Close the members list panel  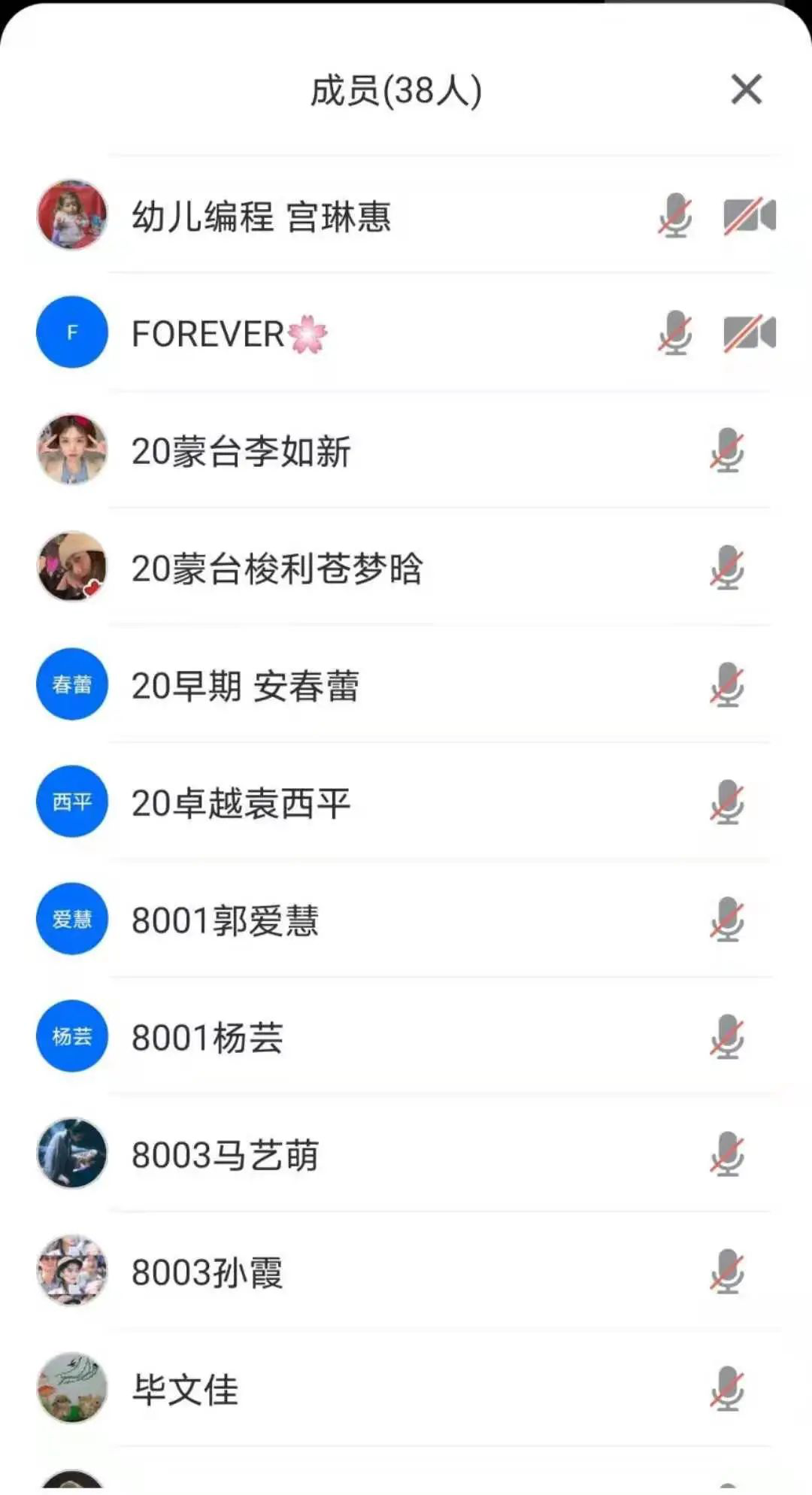click(x=746, y=89)
